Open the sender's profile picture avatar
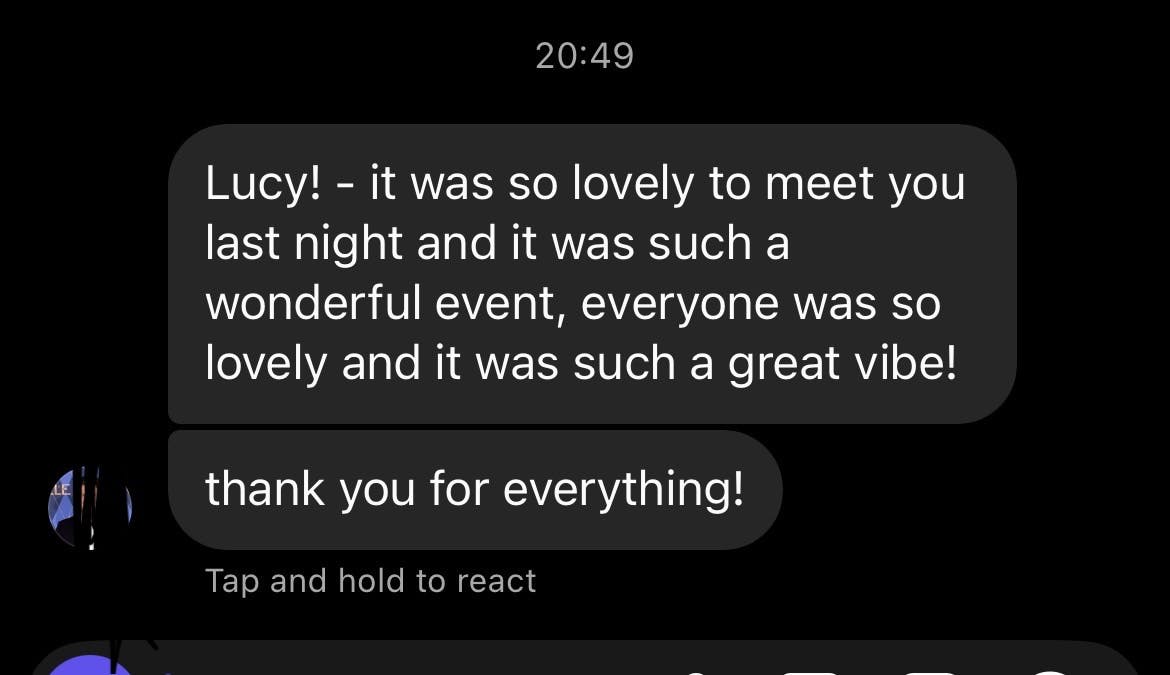1170x675 pixels. pyautogui.click(x=90, y=507)
